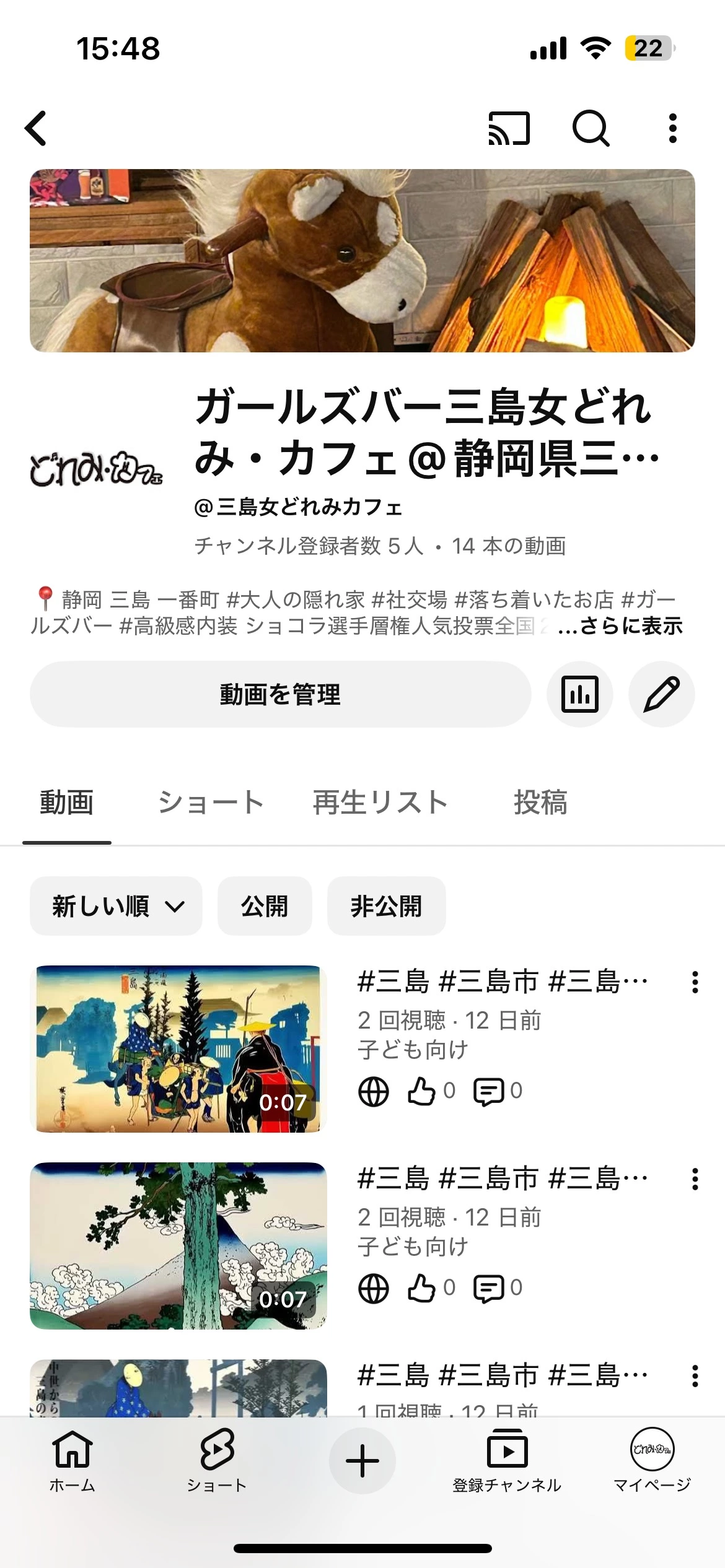Toggle the 非公開 filter chip
The image size is (725, 1568).
point(387,906)
